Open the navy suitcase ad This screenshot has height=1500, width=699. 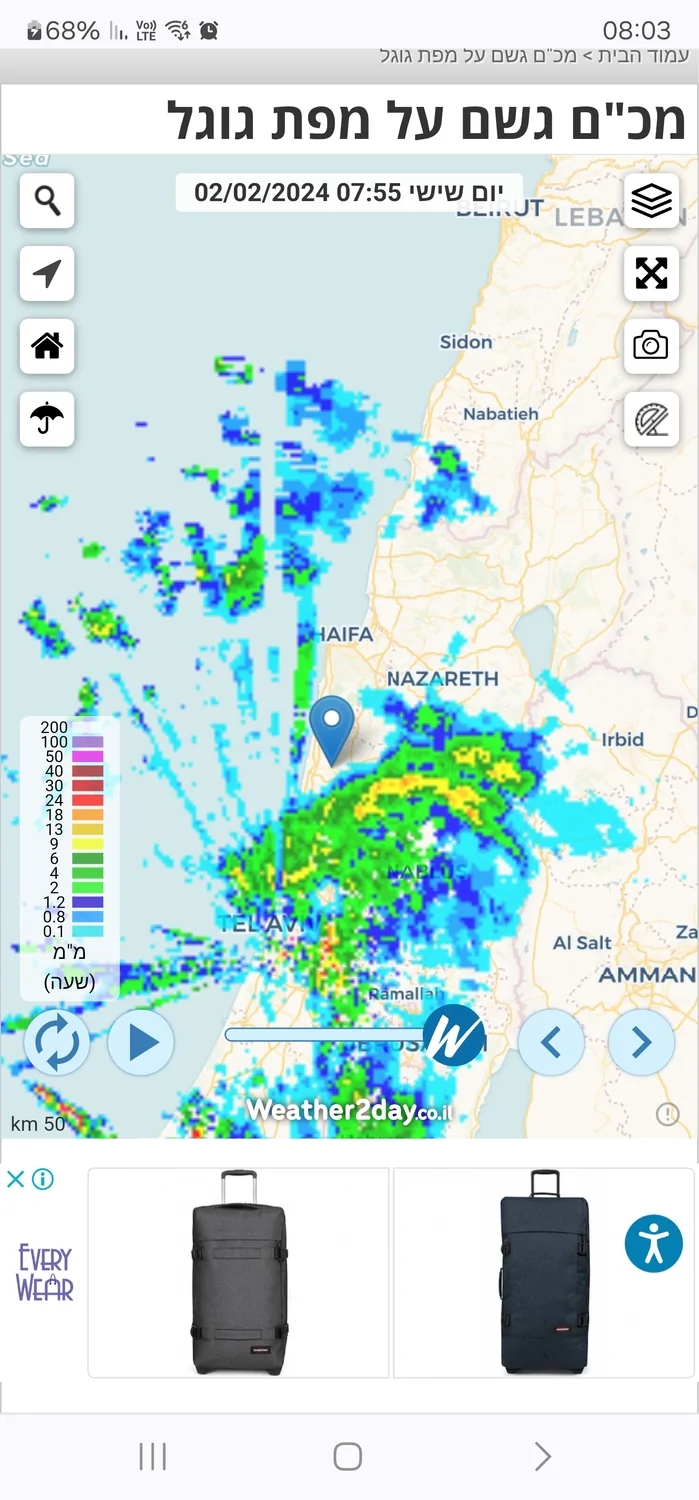(x=543, y=1272)
